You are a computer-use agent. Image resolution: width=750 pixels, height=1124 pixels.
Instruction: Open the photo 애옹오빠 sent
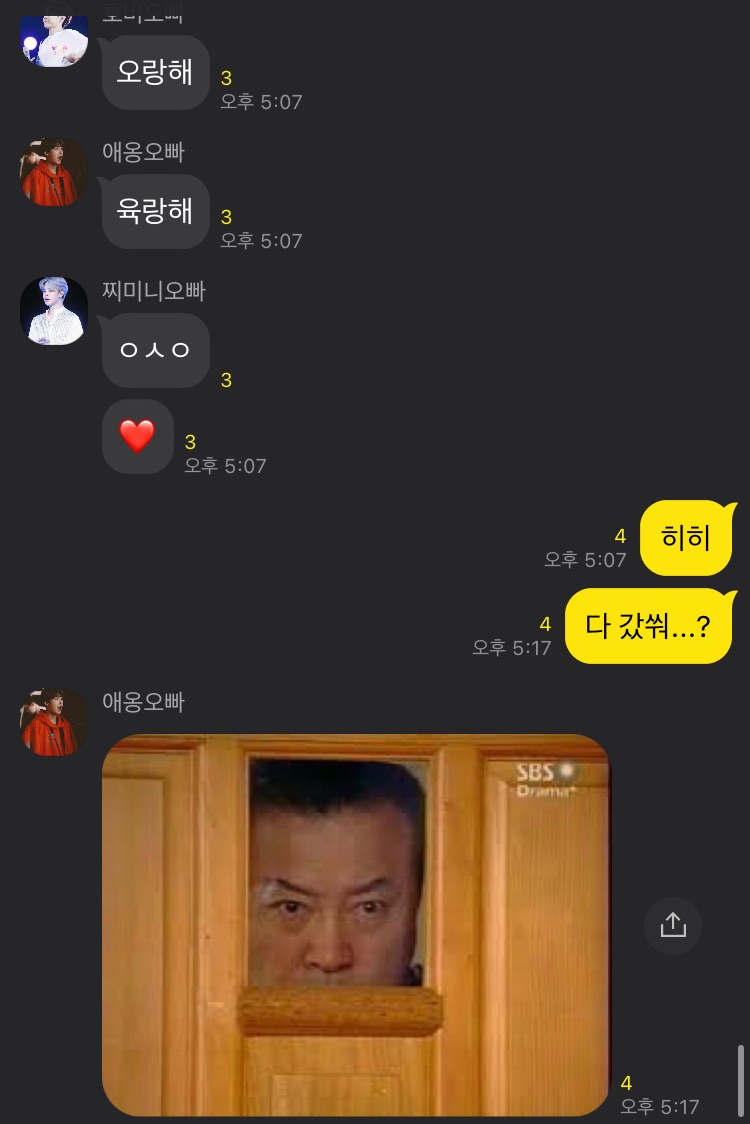coord(356,924)
